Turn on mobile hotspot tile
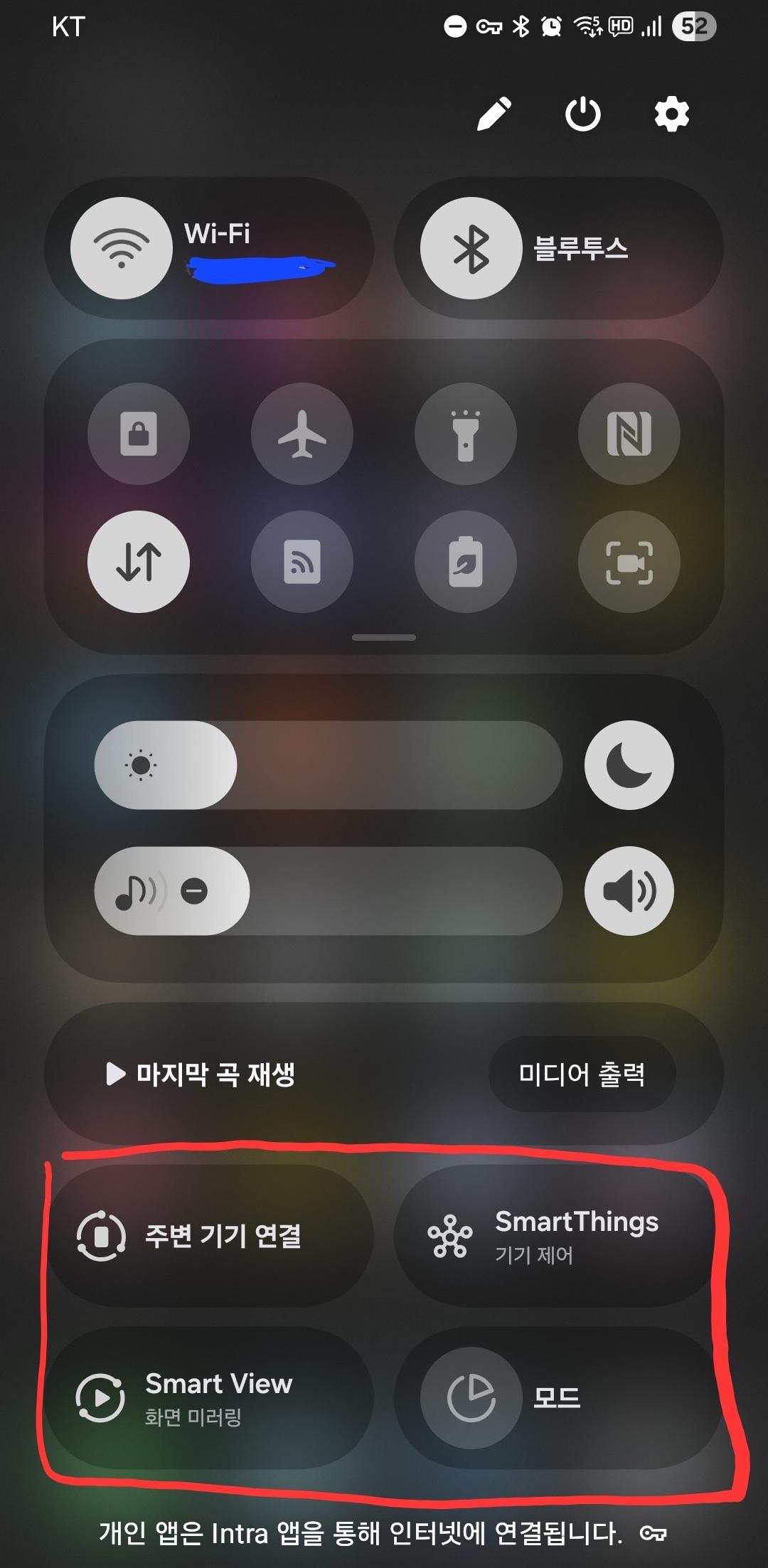 click(x=302, y=562)
